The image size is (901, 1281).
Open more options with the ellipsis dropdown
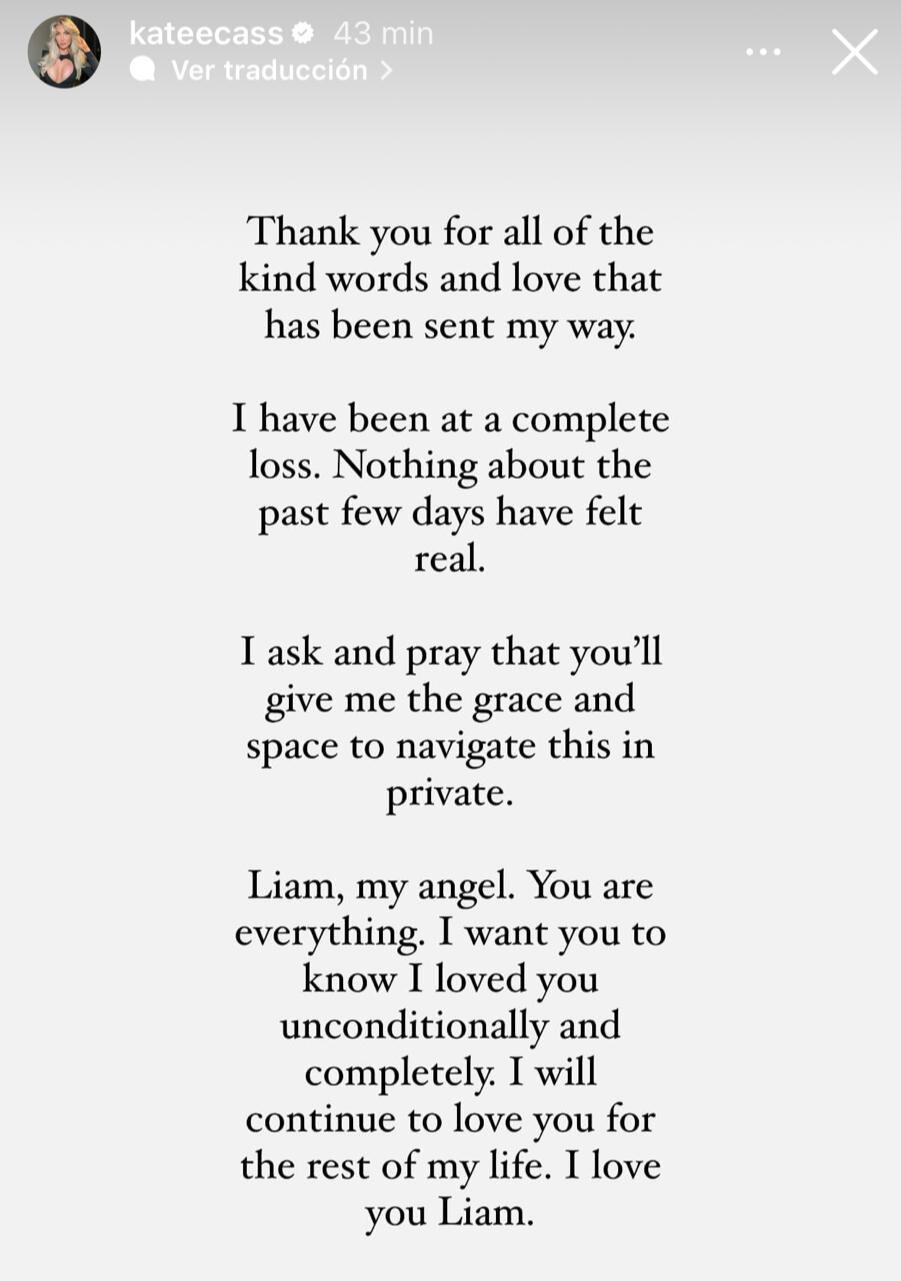pos(763,51)
